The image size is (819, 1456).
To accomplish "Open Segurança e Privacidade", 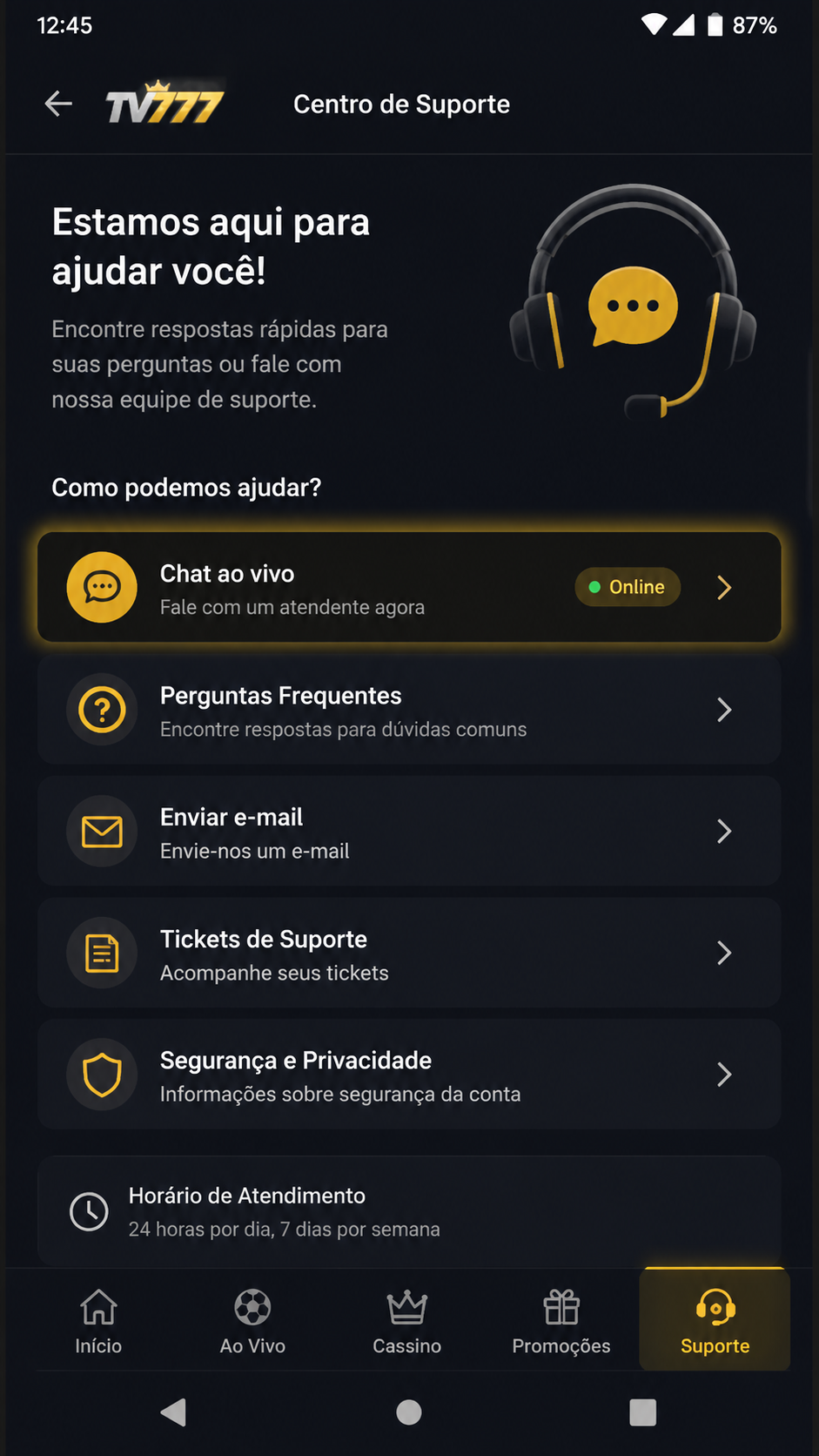I will pos(409,1075).
